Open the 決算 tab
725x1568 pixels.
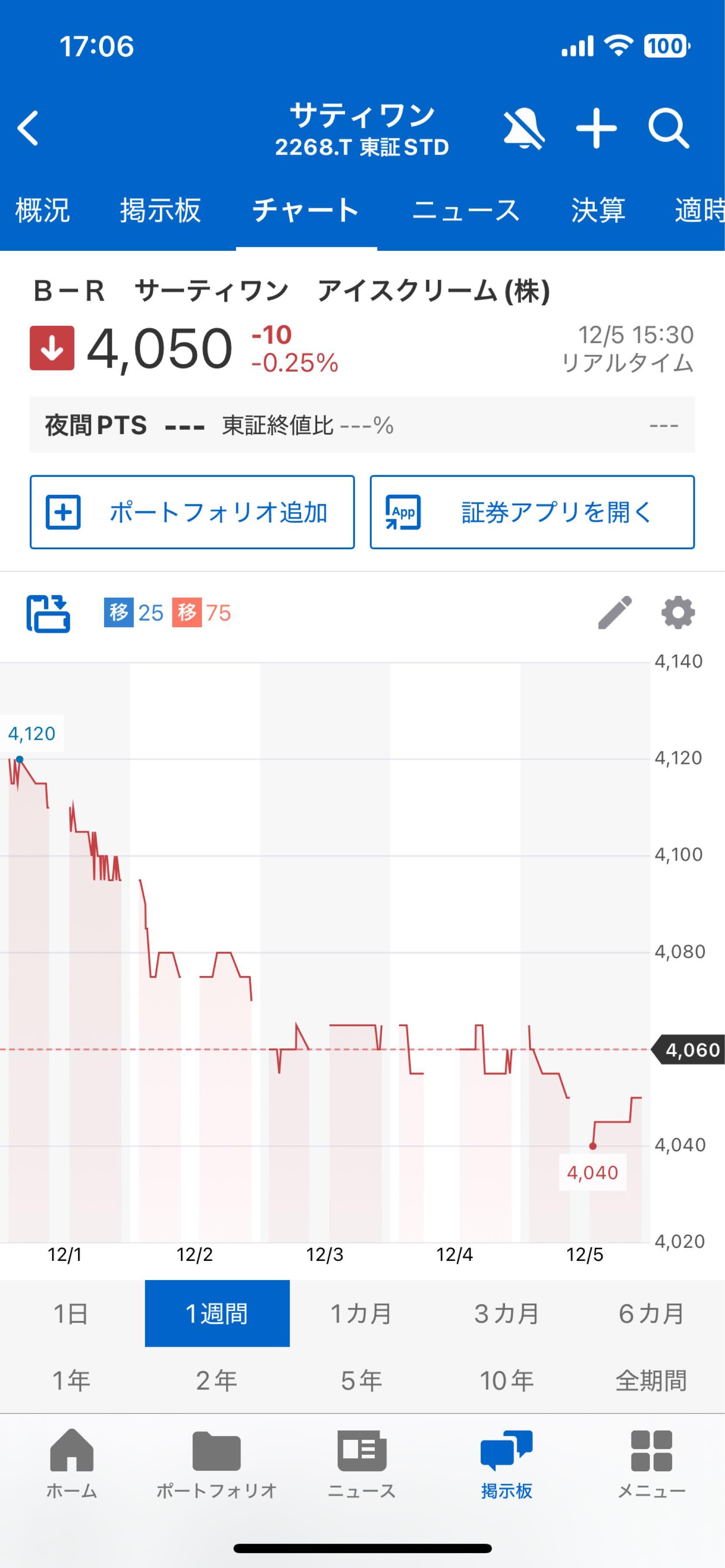598,211
